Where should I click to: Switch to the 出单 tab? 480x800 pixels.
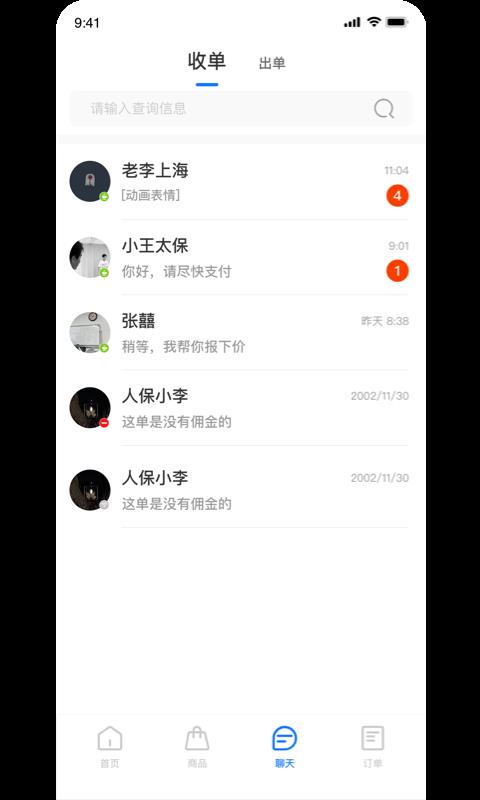pyautogui.click(x=272, y=63)
